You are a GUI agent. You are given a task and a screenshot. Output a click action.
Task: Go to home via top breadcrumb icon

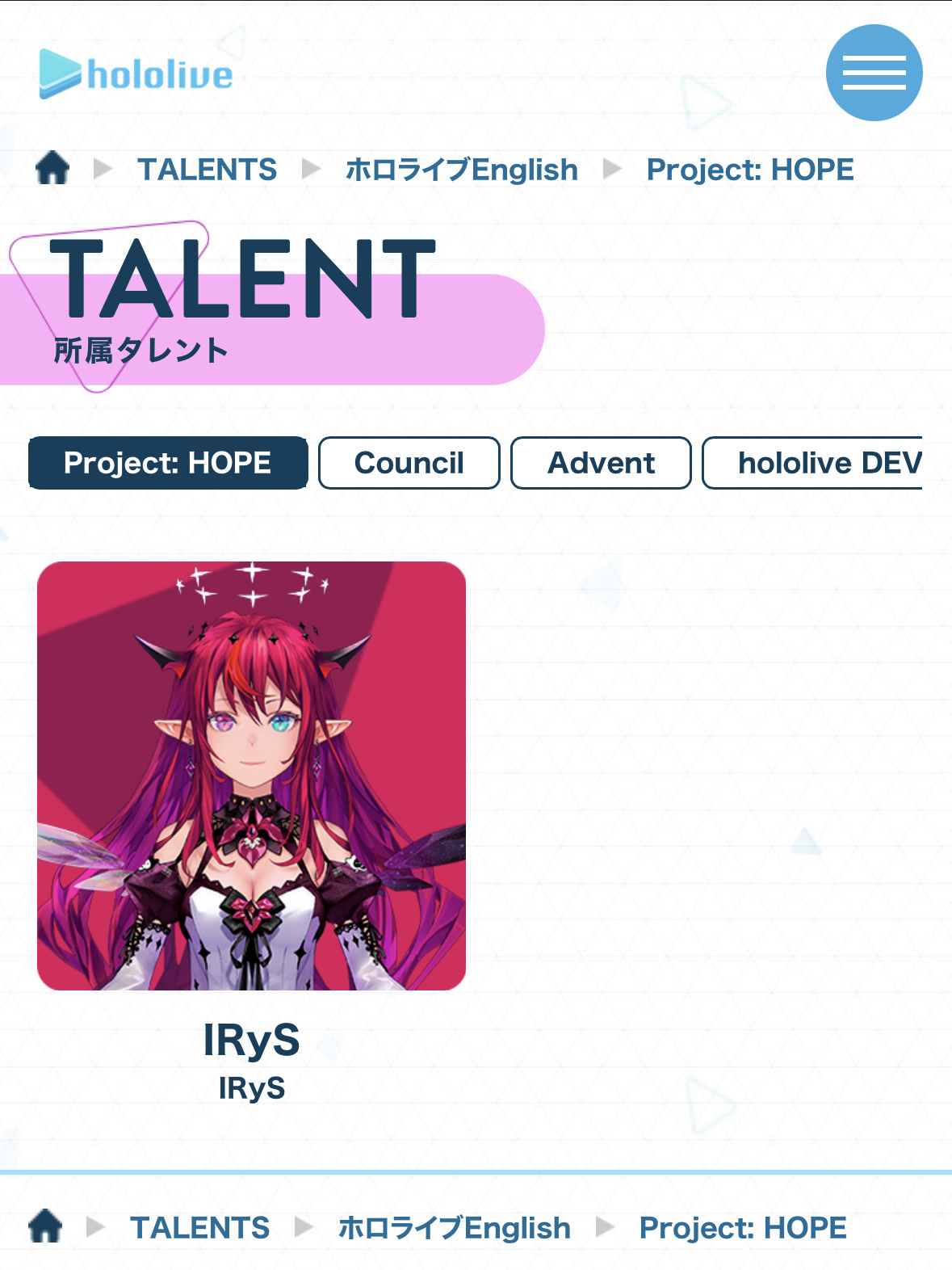52,168
